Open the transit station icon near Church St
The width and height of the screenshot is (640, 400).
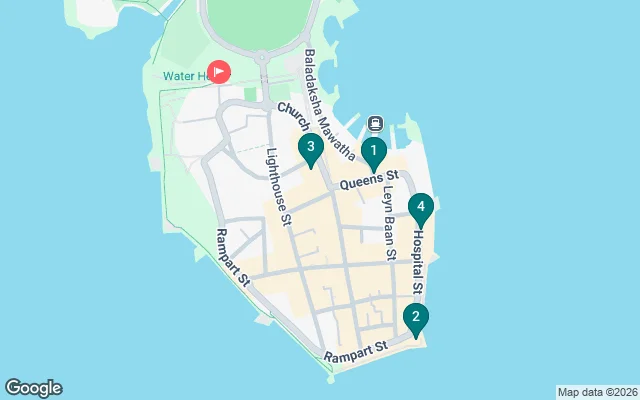375,124
